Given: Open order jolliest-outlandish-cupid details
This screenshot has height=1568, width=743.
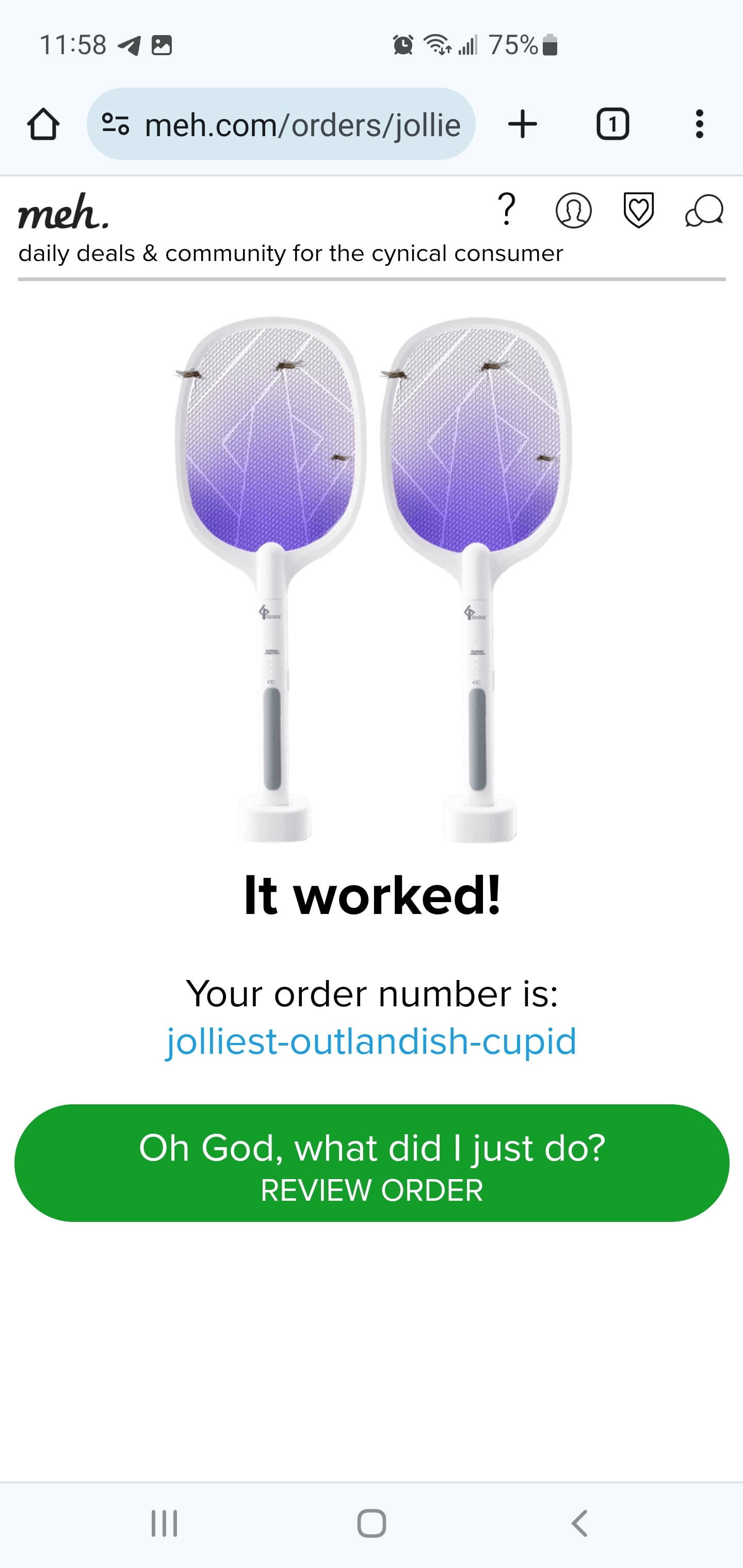Looking at the screenshot, I should click(x=370, y=1039).
